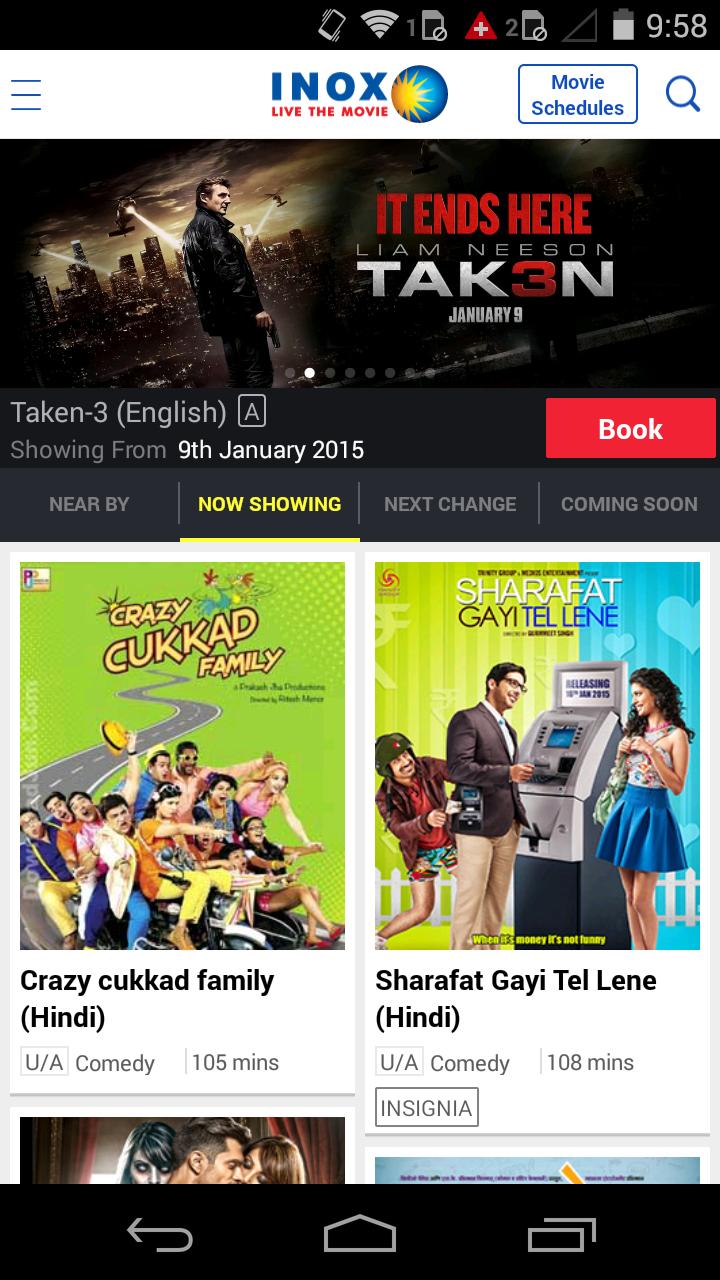Open Movie Schedules
The height and width of the screenshot is (1280, 720).
577,95
